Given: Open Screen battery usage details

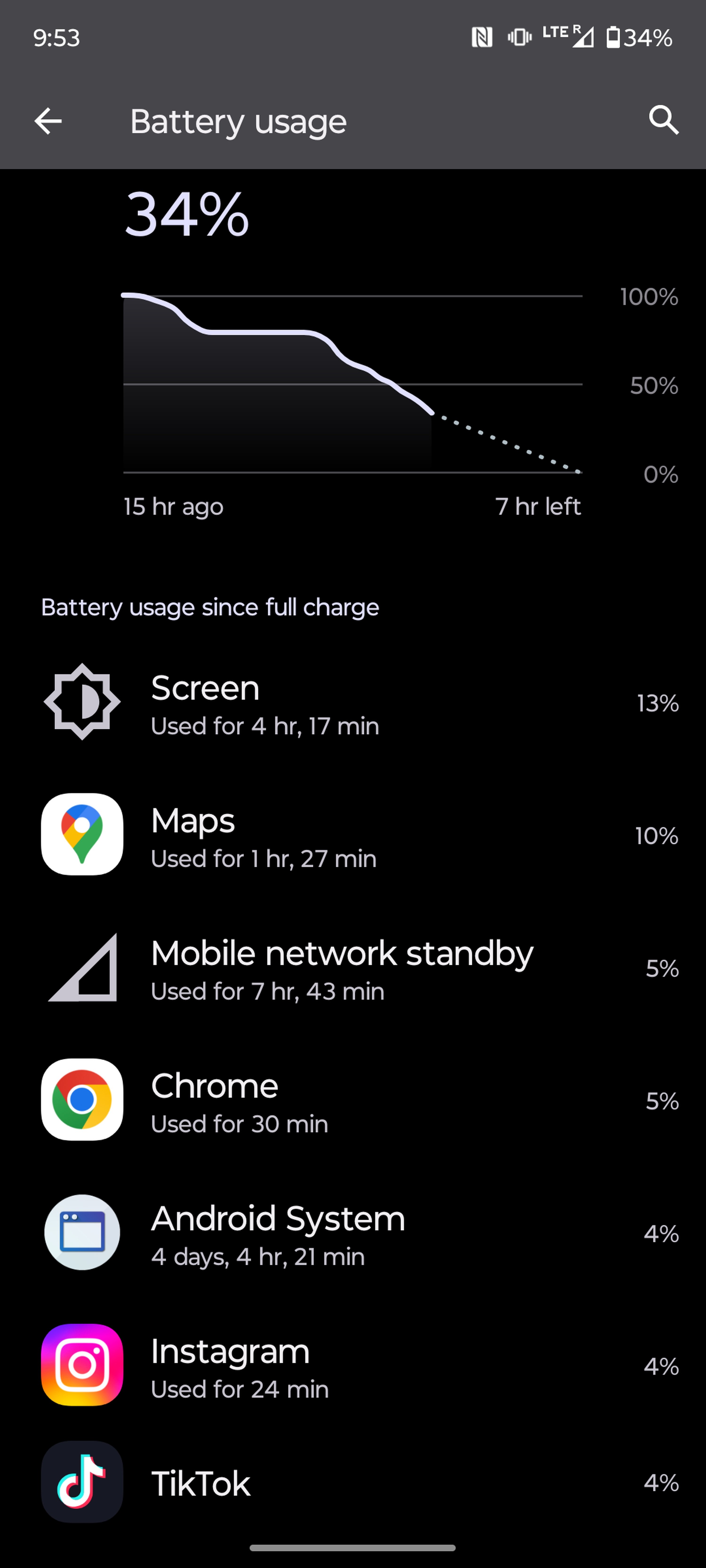Looking at the screenshot, I should (353, 703).
